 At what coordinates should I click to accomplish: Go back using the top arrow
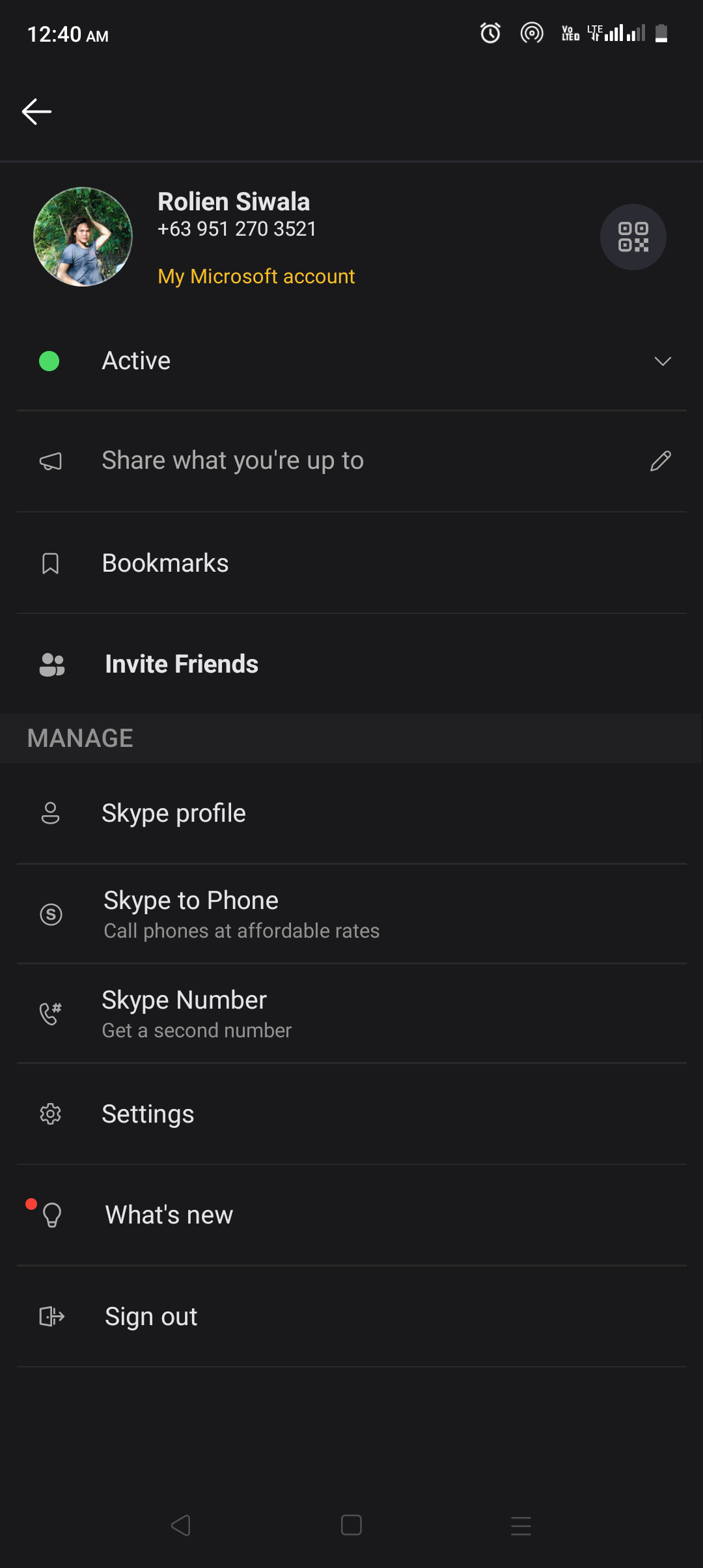coord(36,112)
